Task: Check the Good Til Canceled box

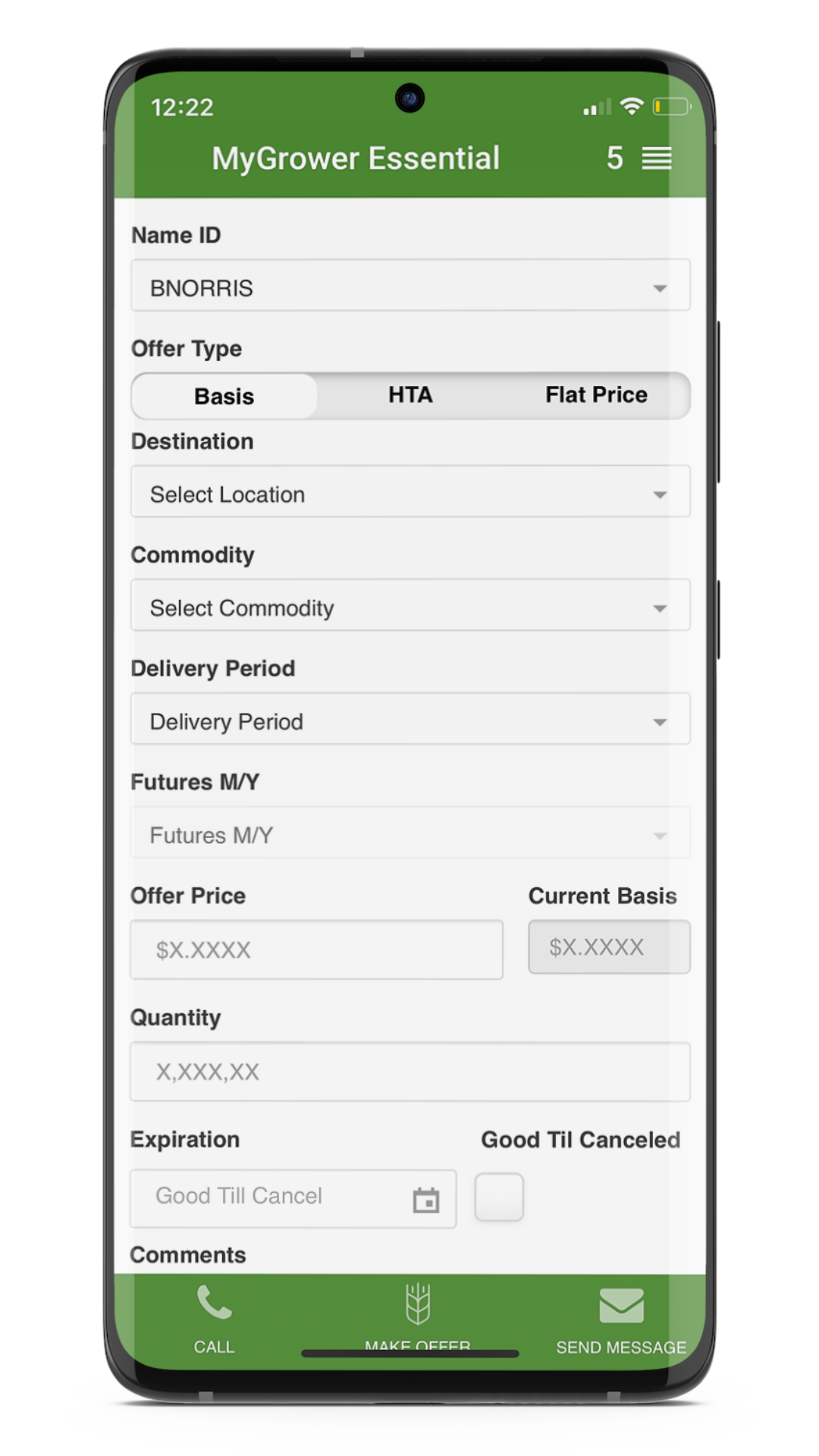Action: tap(499, 1197)
